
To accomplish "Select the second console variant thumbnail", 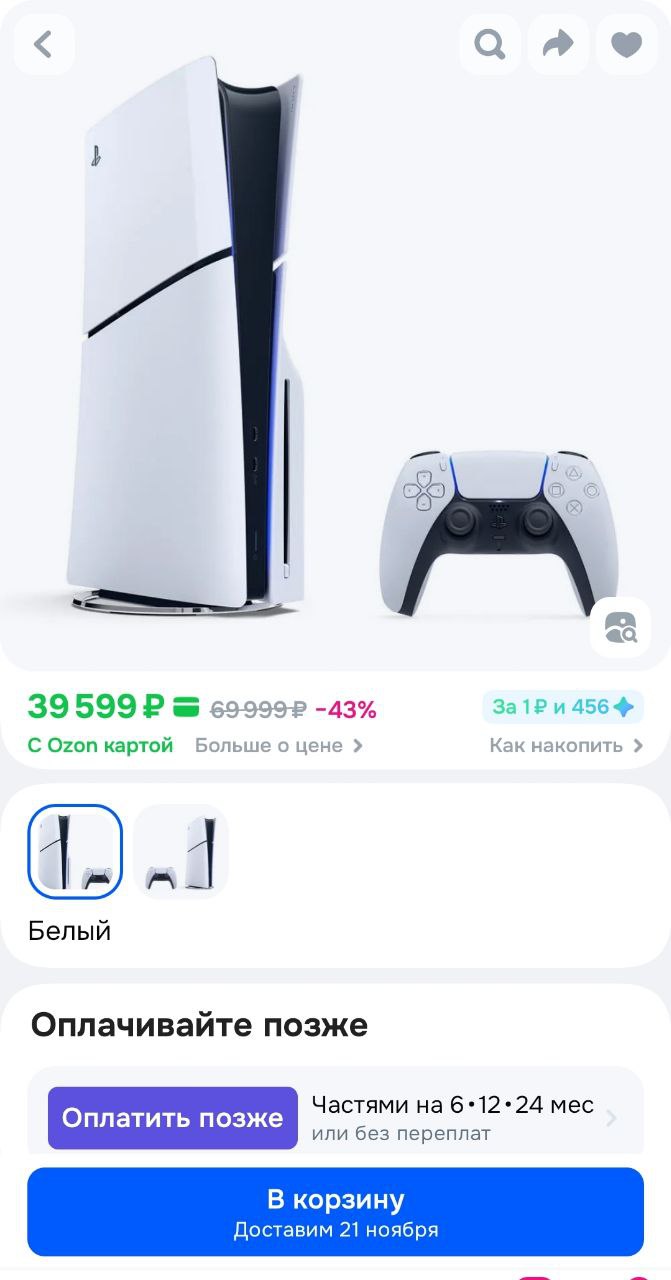I will click(181, 852).
